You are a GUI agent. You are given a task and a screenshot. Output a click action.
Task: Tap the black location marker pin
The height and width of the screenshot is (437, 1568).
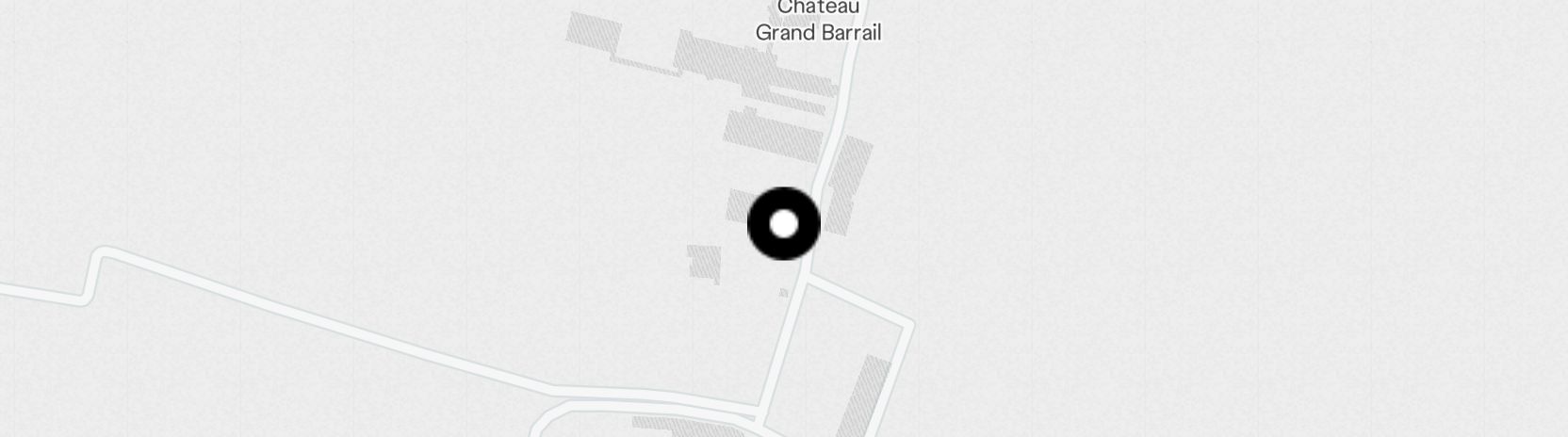click(x=783, y=224)
